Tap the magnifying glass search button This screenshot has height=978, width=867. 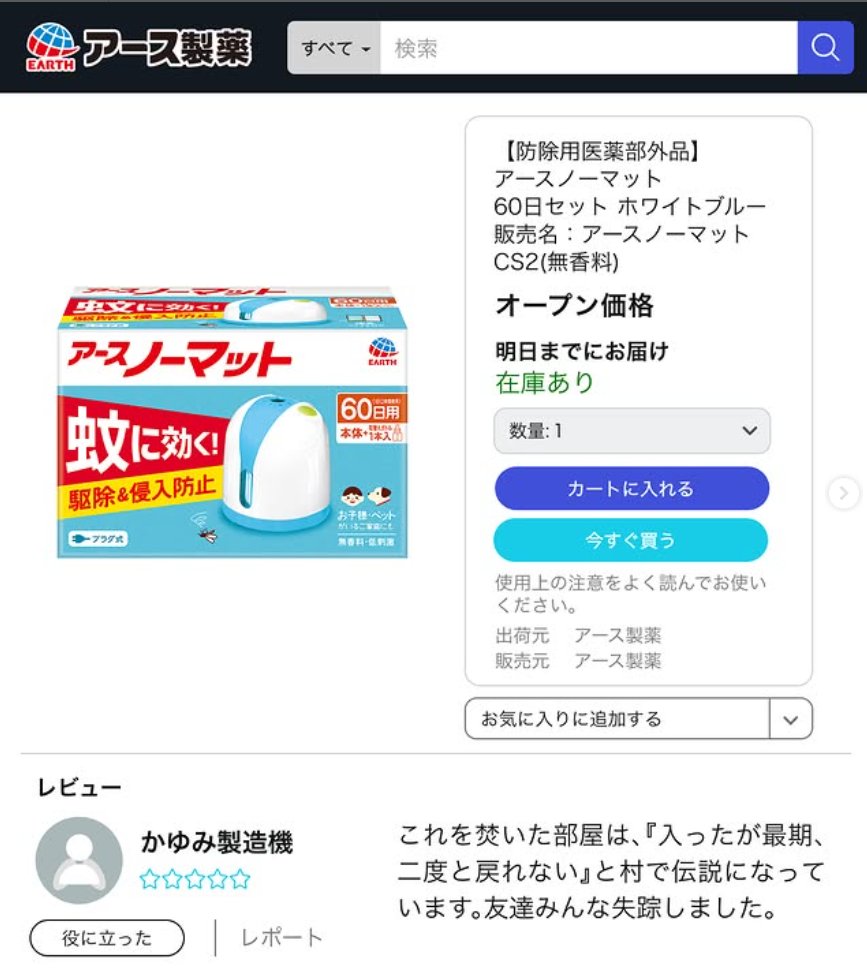(x=825, y=48)
